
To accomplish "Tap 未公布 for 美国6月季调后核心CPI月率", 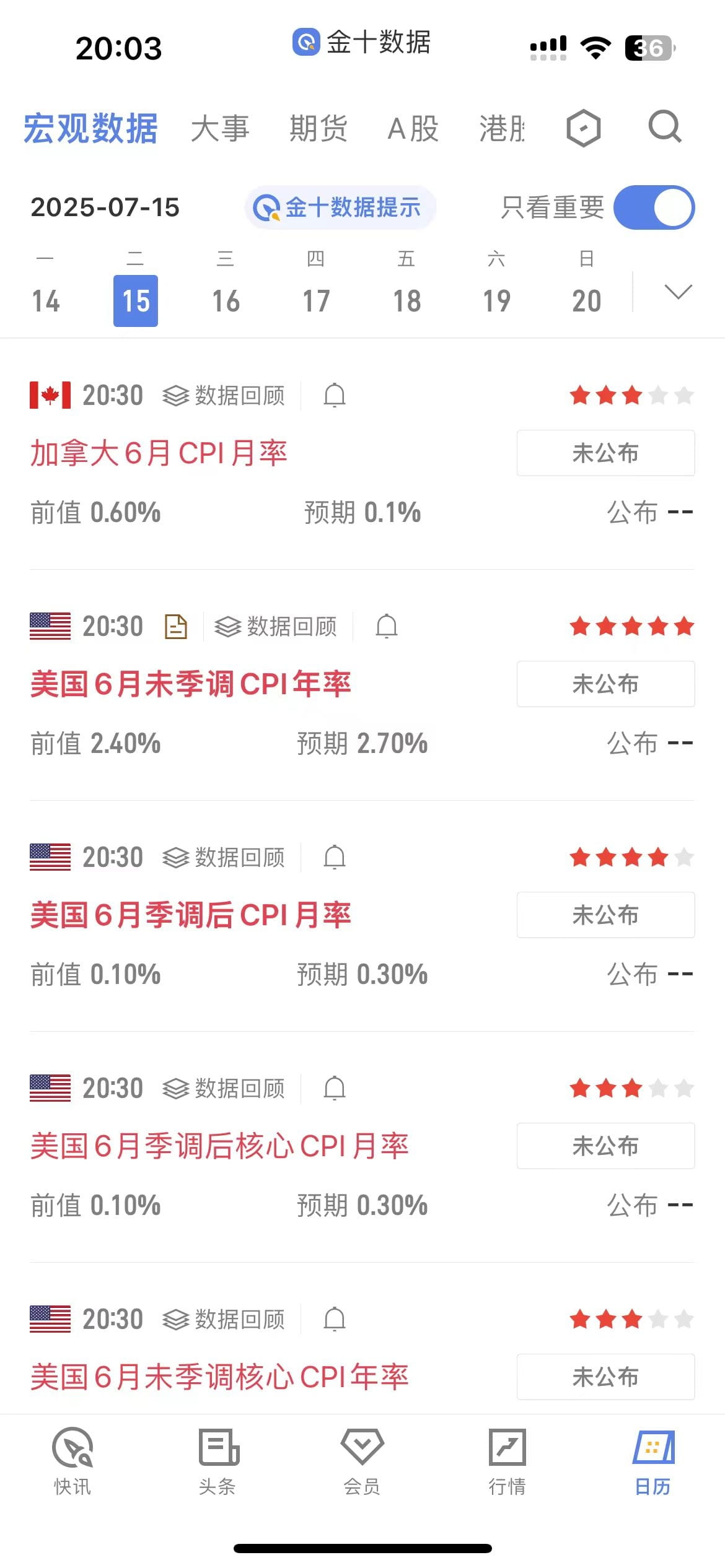I will tap(605, 1146).
